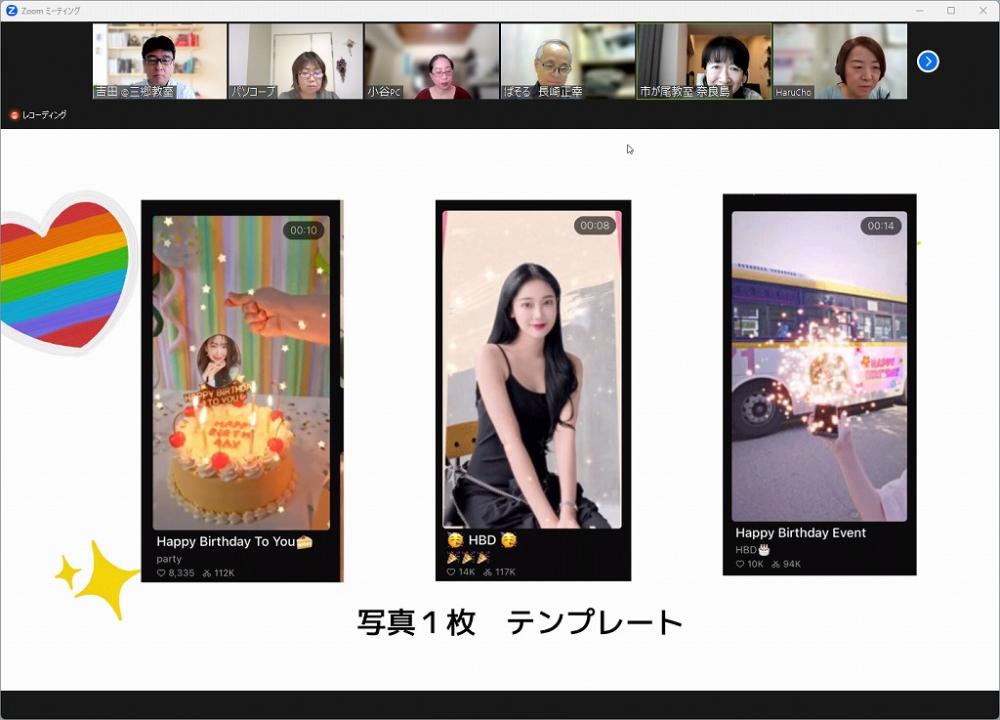This screenshot has width=1000, height=720.
Task: Minimize the Zoom meeting window
Action: (920, 10)
